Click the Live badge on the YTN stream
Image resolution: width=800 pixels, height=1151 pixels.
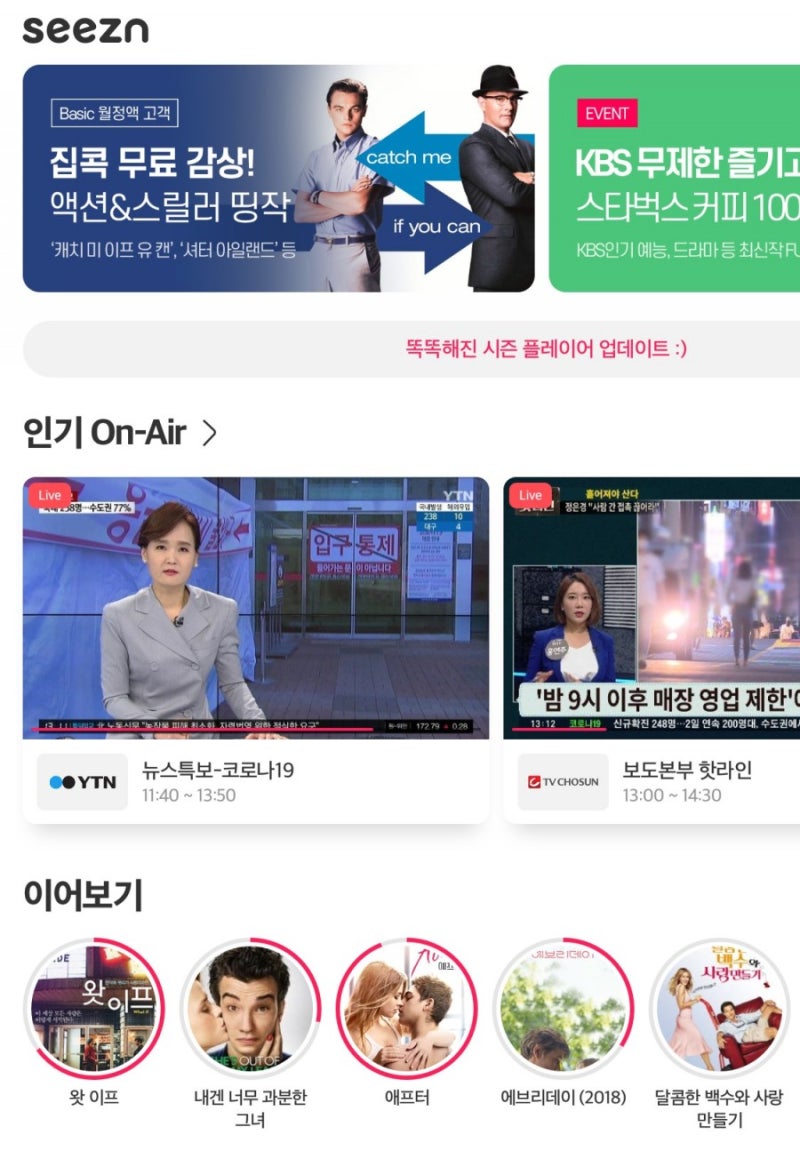point(51,494)
